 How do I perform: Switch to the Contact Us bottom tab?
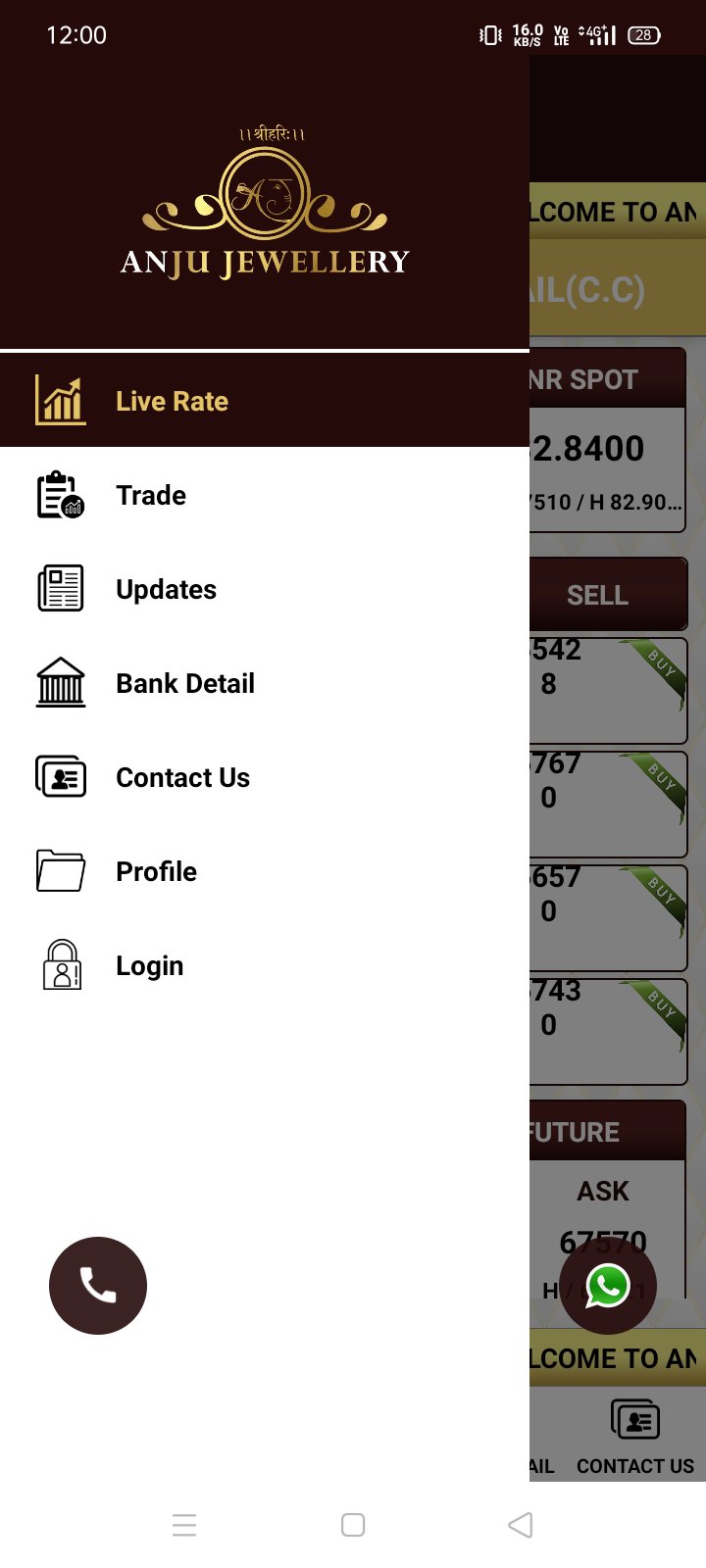(x=635, y=1437)
